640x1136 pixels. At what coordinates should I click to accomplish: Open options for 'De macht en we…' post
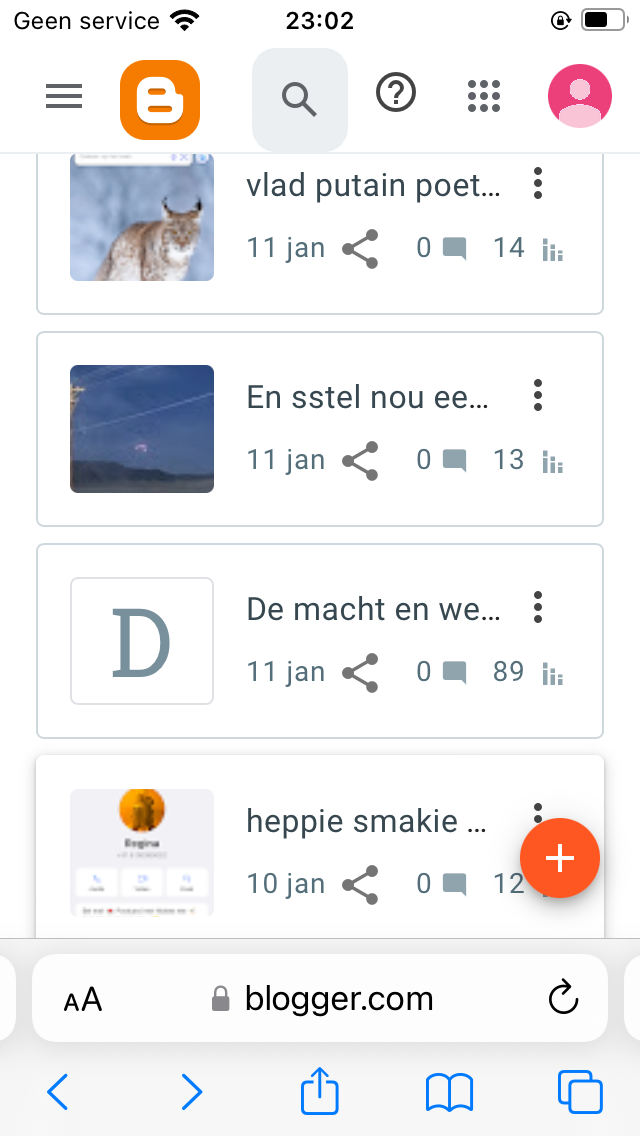[538, 607]
